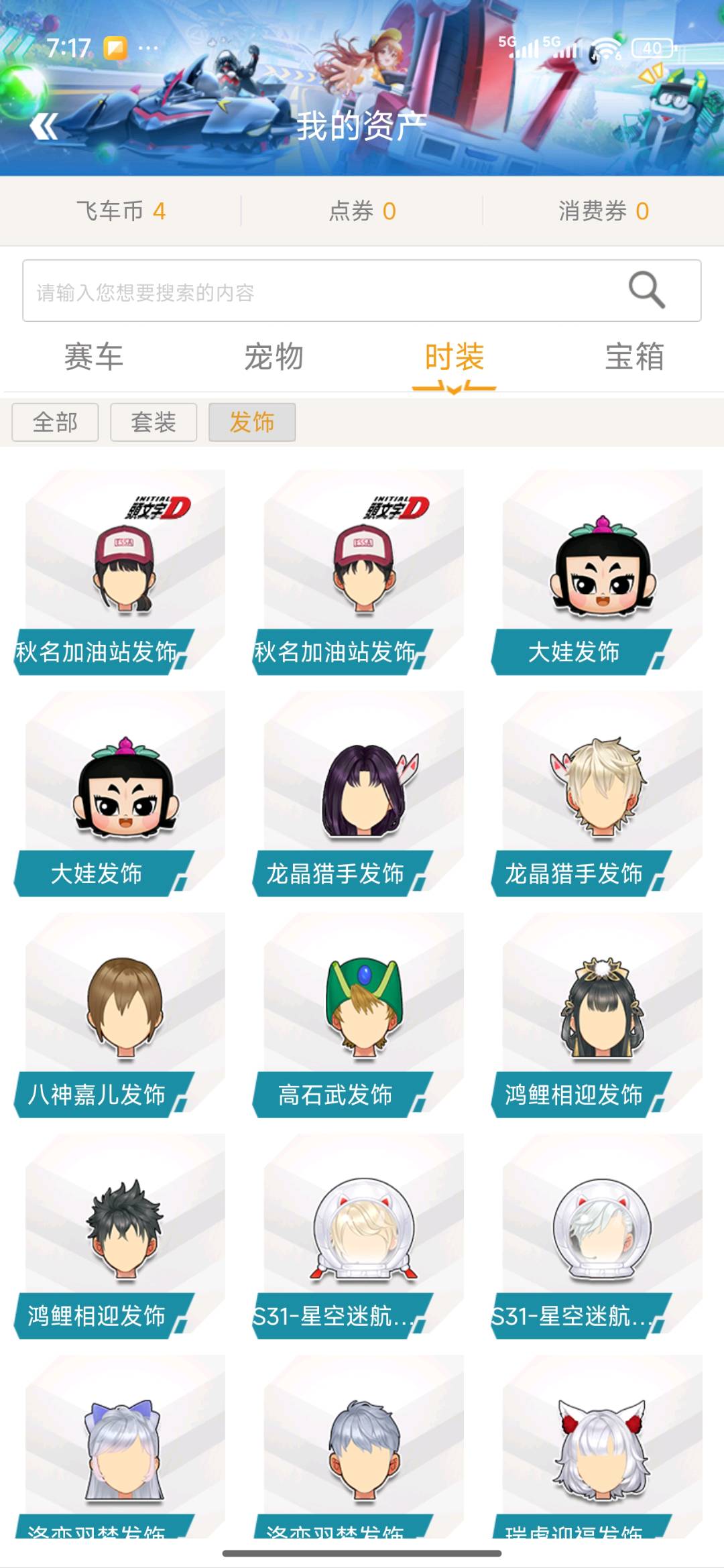This screenshot has height=1568, width=724.
Task: Tap the magnifier search icon
Action: pos(646,290)
